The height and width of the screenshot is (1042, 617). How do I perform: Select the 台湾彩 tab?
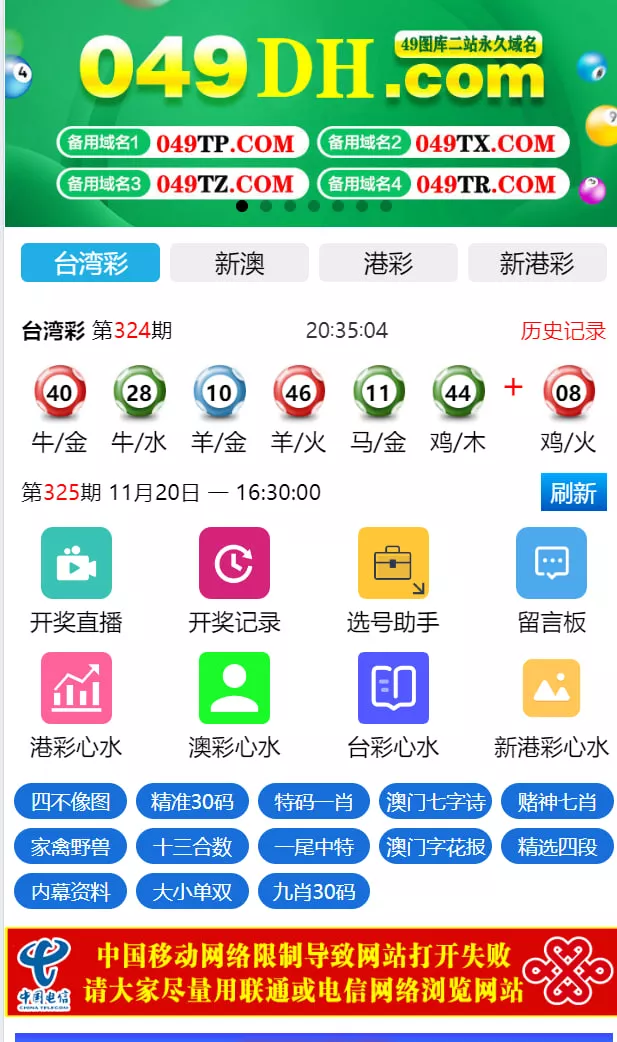pyautogui.click(x=90, y=263)
